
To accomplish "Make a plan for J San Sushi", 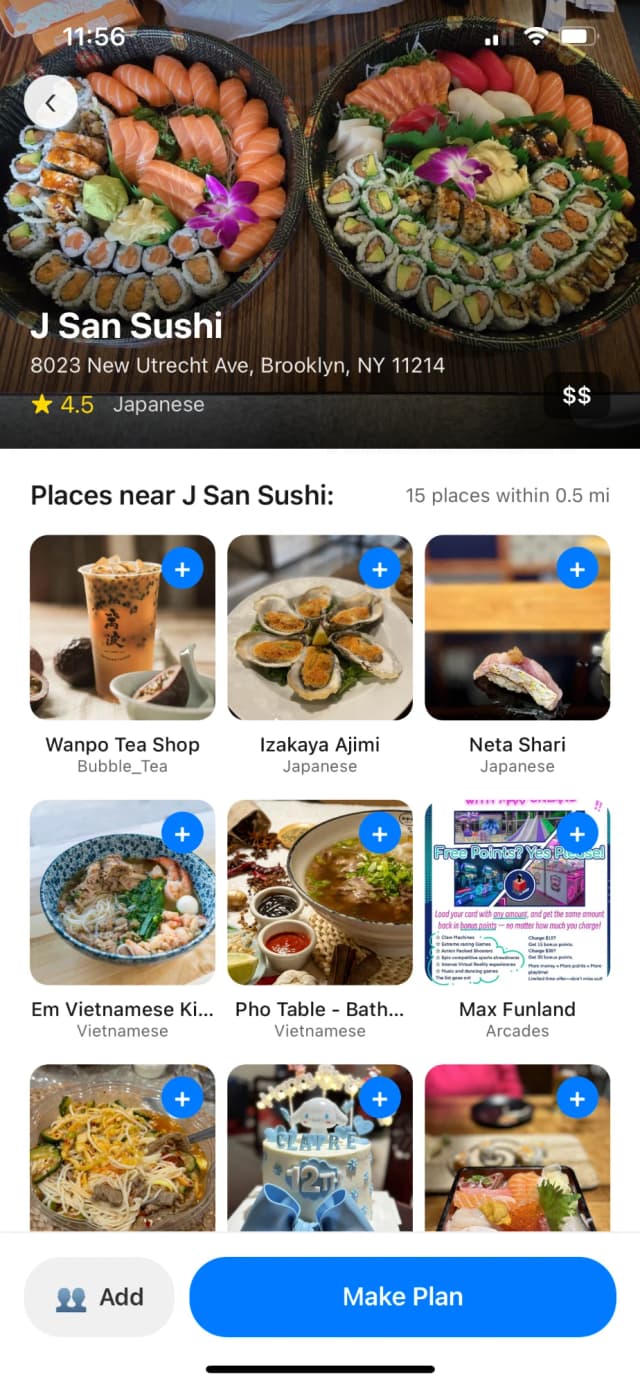I will [402, 1297].
